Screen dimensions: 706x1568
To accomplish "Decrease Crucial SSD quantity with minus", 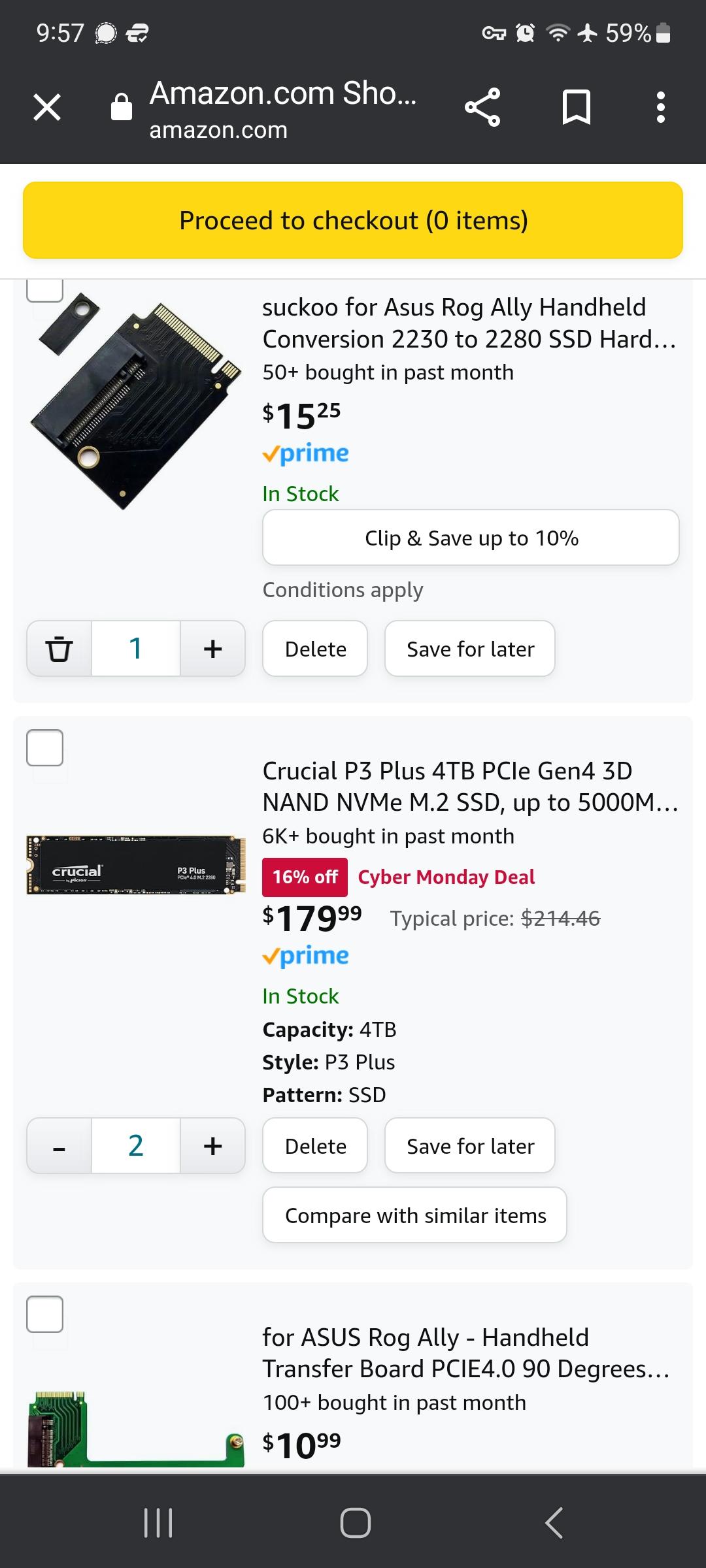I will (58, 1145).
